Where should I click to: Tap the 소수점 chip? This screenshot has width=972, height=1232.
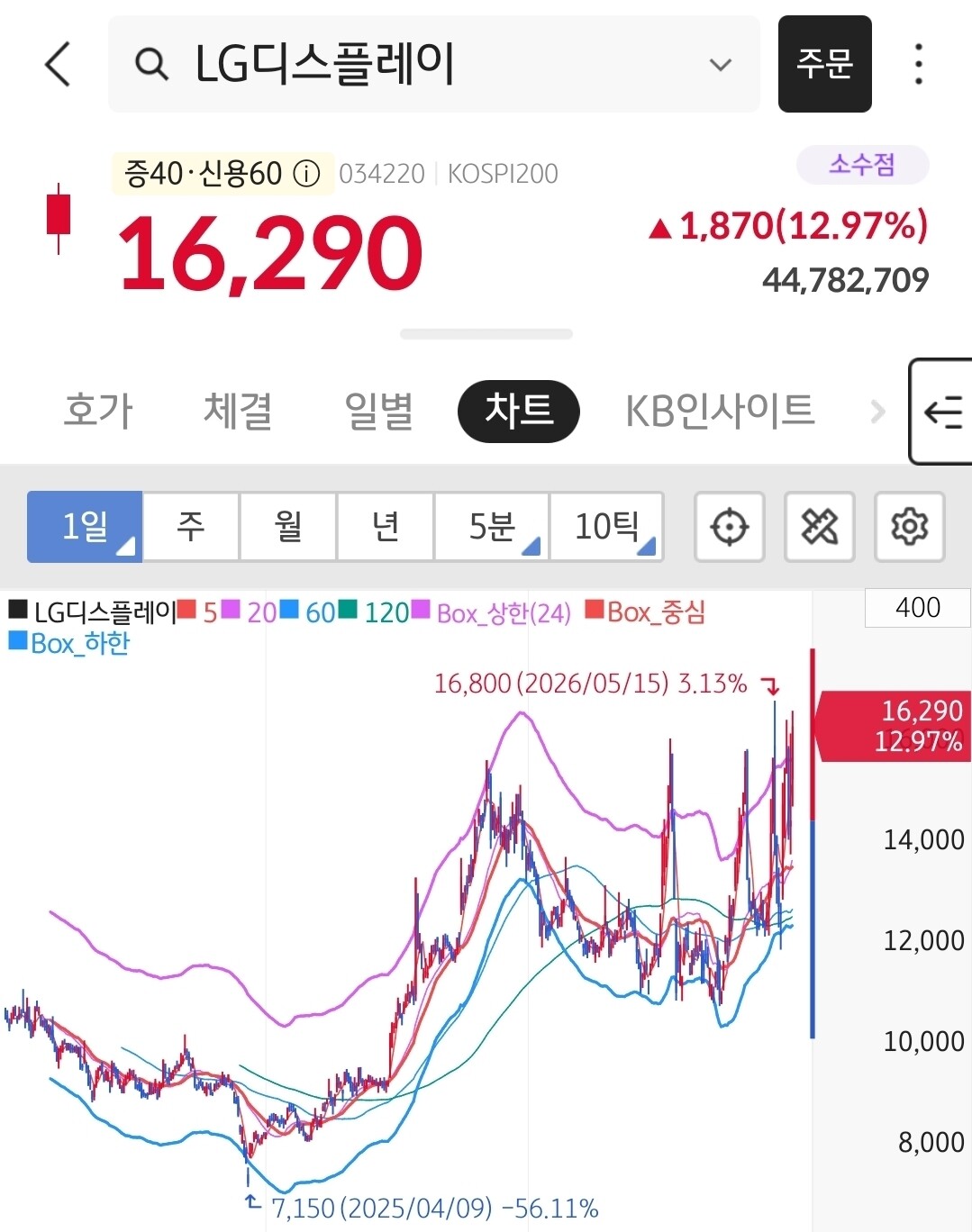click(862, 165)
